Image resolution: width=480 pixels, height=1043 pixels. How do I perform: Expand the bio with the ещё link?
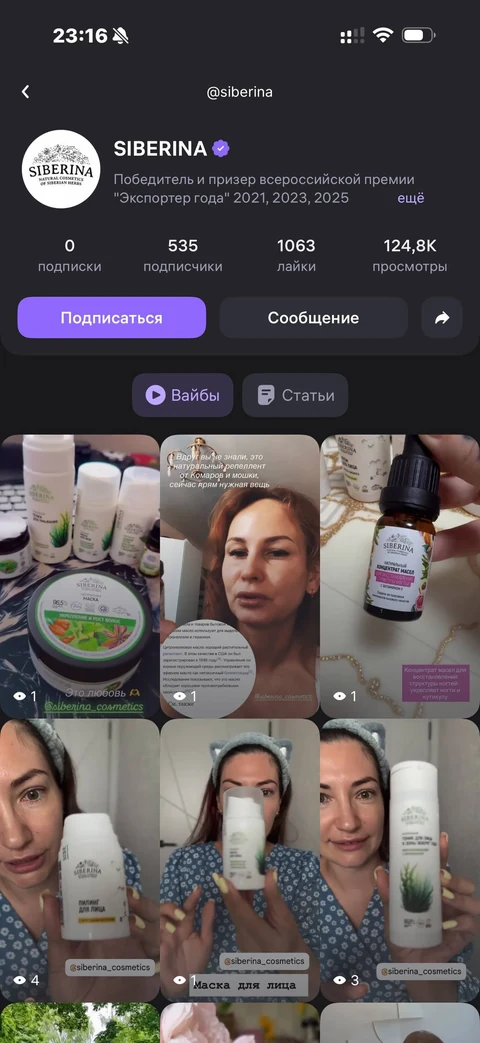point(411,198)
